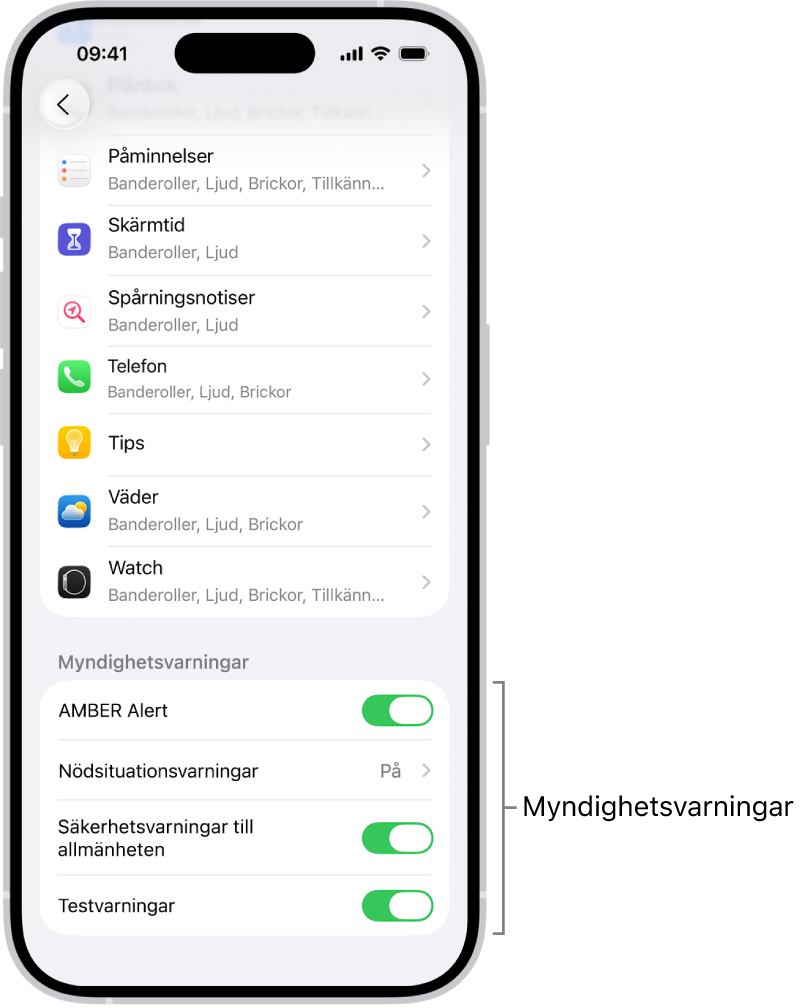Open Nödsituationsvarningar settings
The image size is (809, 1008).
(x=245, y=771)
